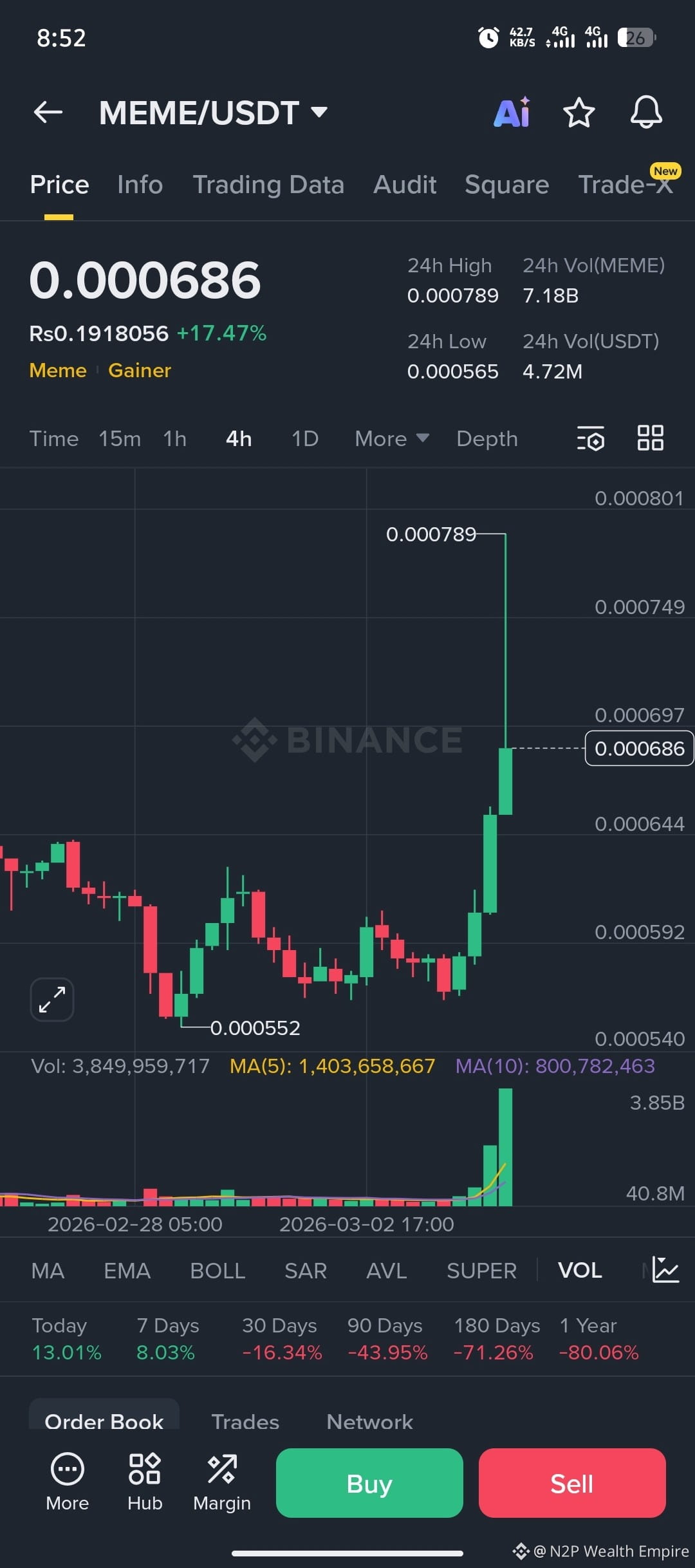
Task: Go back using the arrow icon
Action: click(48, 113)
